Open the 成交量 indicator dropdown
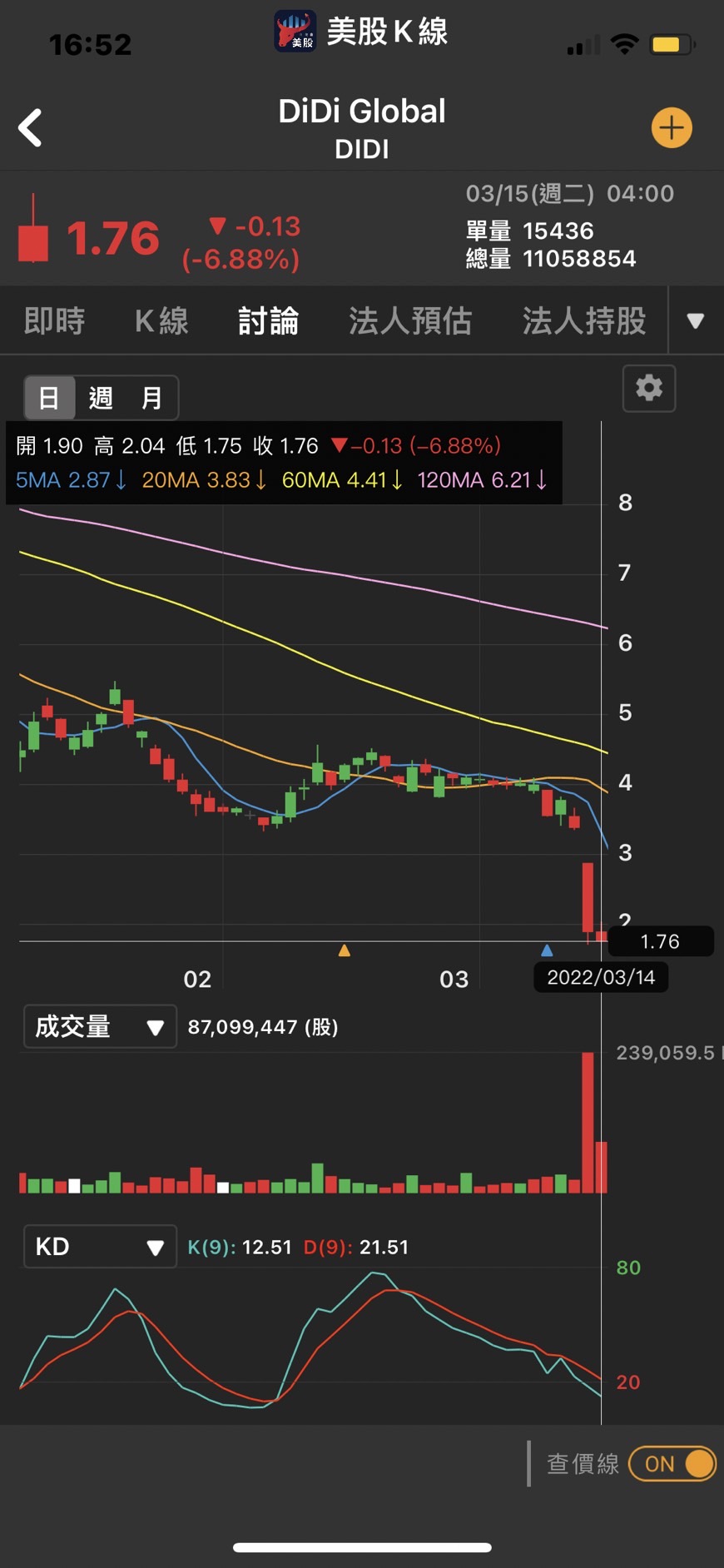 point(100,1026)
